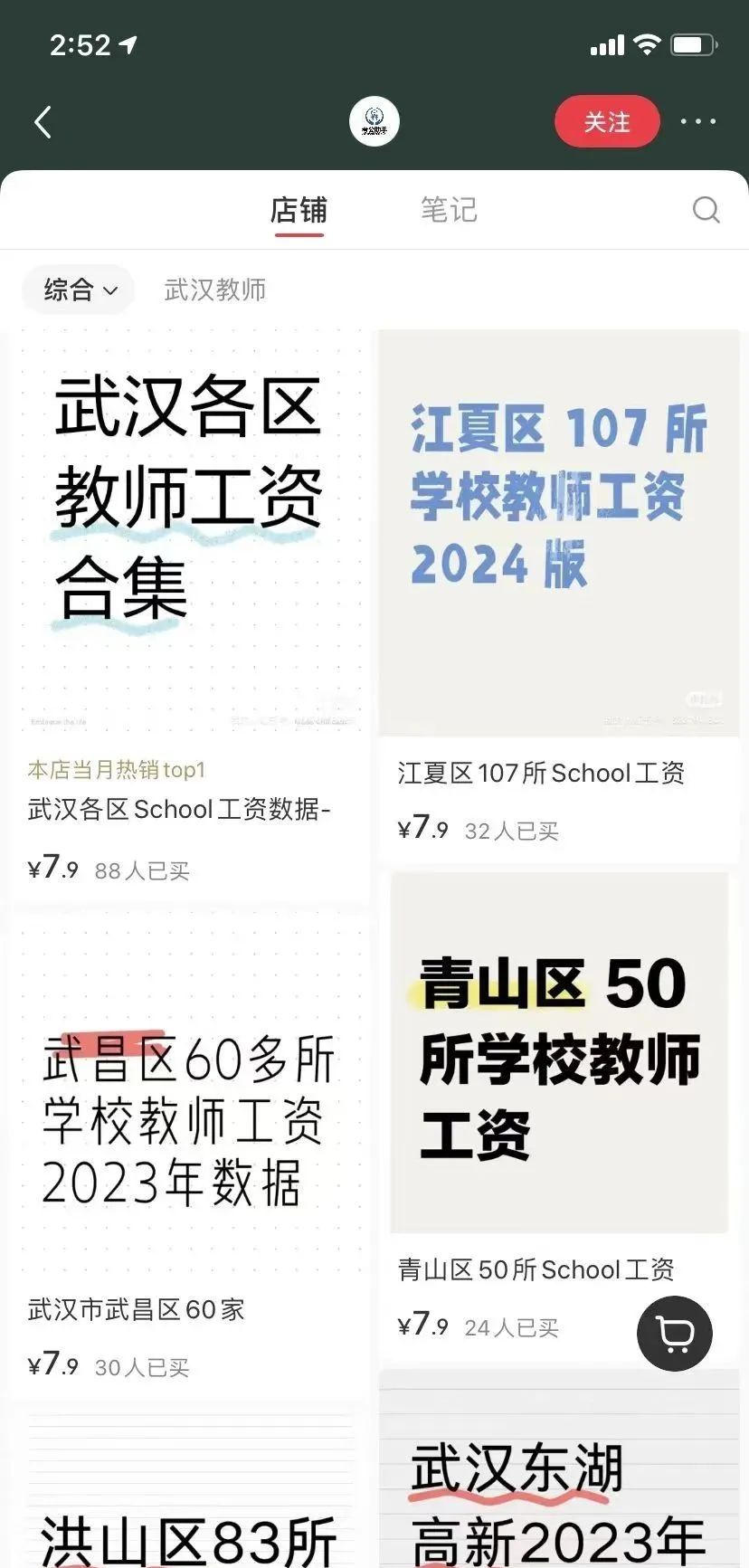The height and width of the screenshot is (1568, 749).
Task: Open the 青山区50所 School 工资 product
Action: pos(559,1115)
